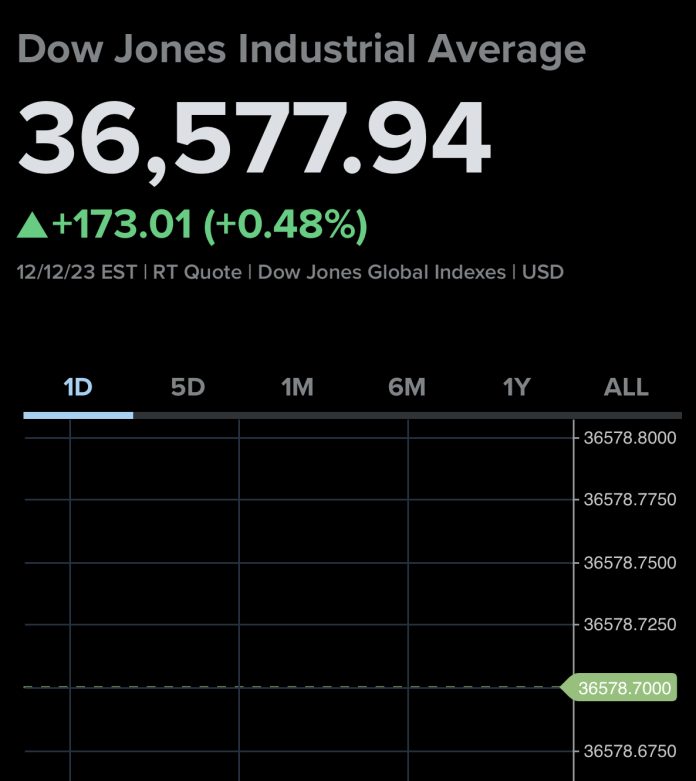This screenshot has width=696, height=781.
Task: View the 1Y chart range
Action: point(517,387)
